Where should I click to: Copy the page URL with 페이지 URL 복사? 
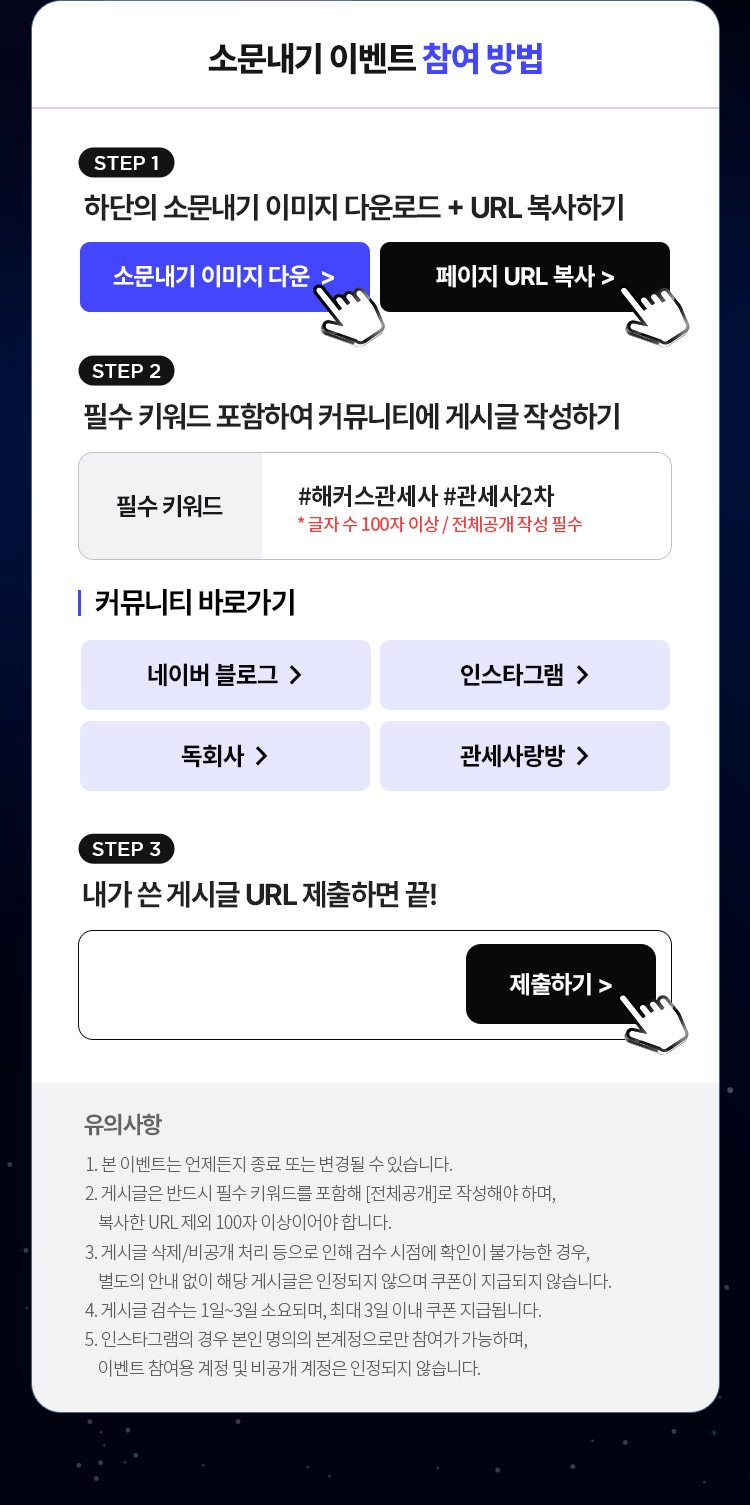coord(524,277)
